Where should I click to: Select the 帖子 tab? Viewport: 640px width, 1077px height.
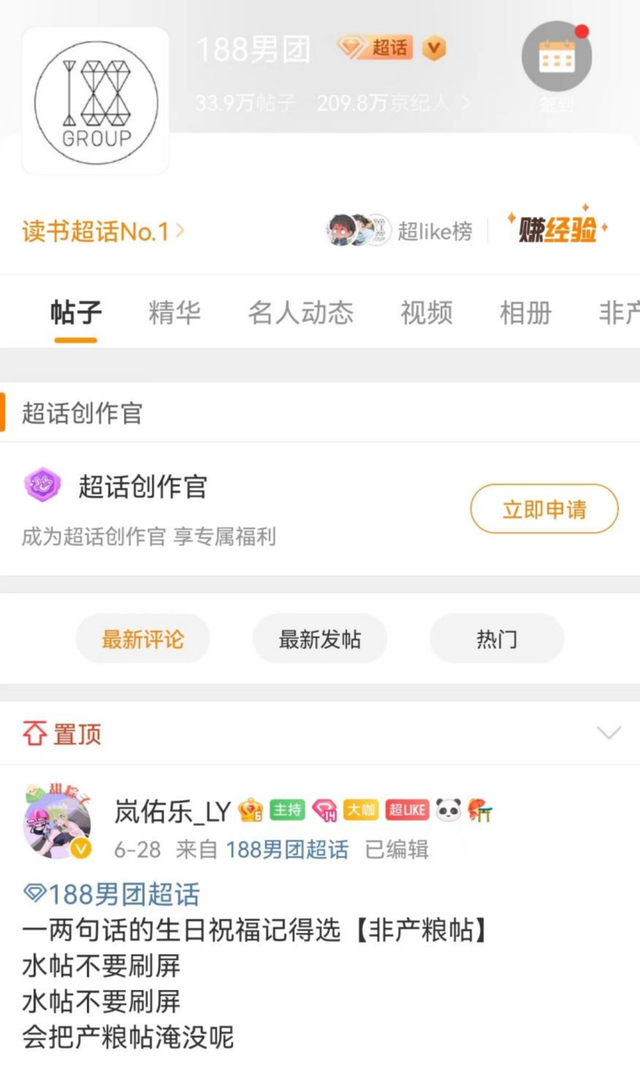click(76, 313)
